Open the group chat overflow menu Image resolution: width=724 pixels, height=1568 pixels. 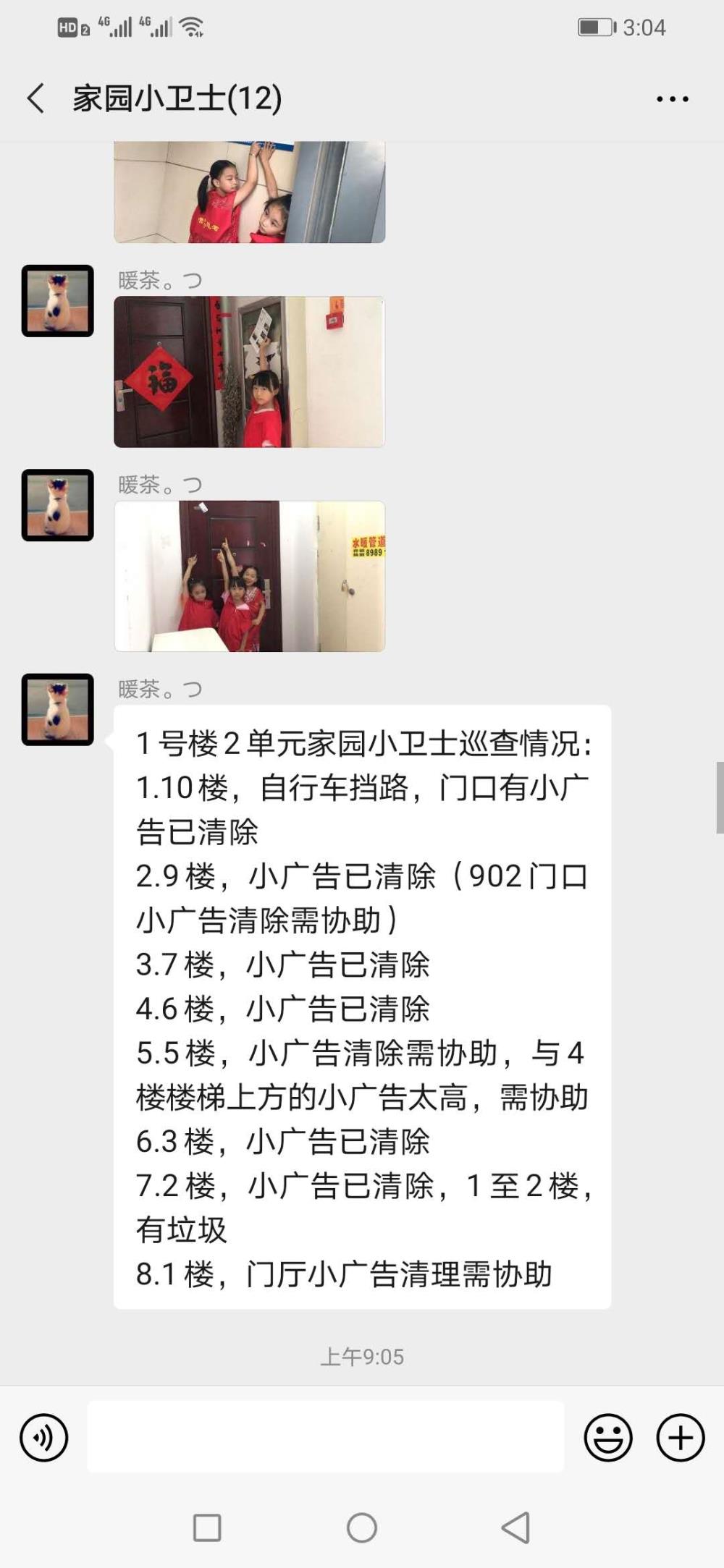673,99
